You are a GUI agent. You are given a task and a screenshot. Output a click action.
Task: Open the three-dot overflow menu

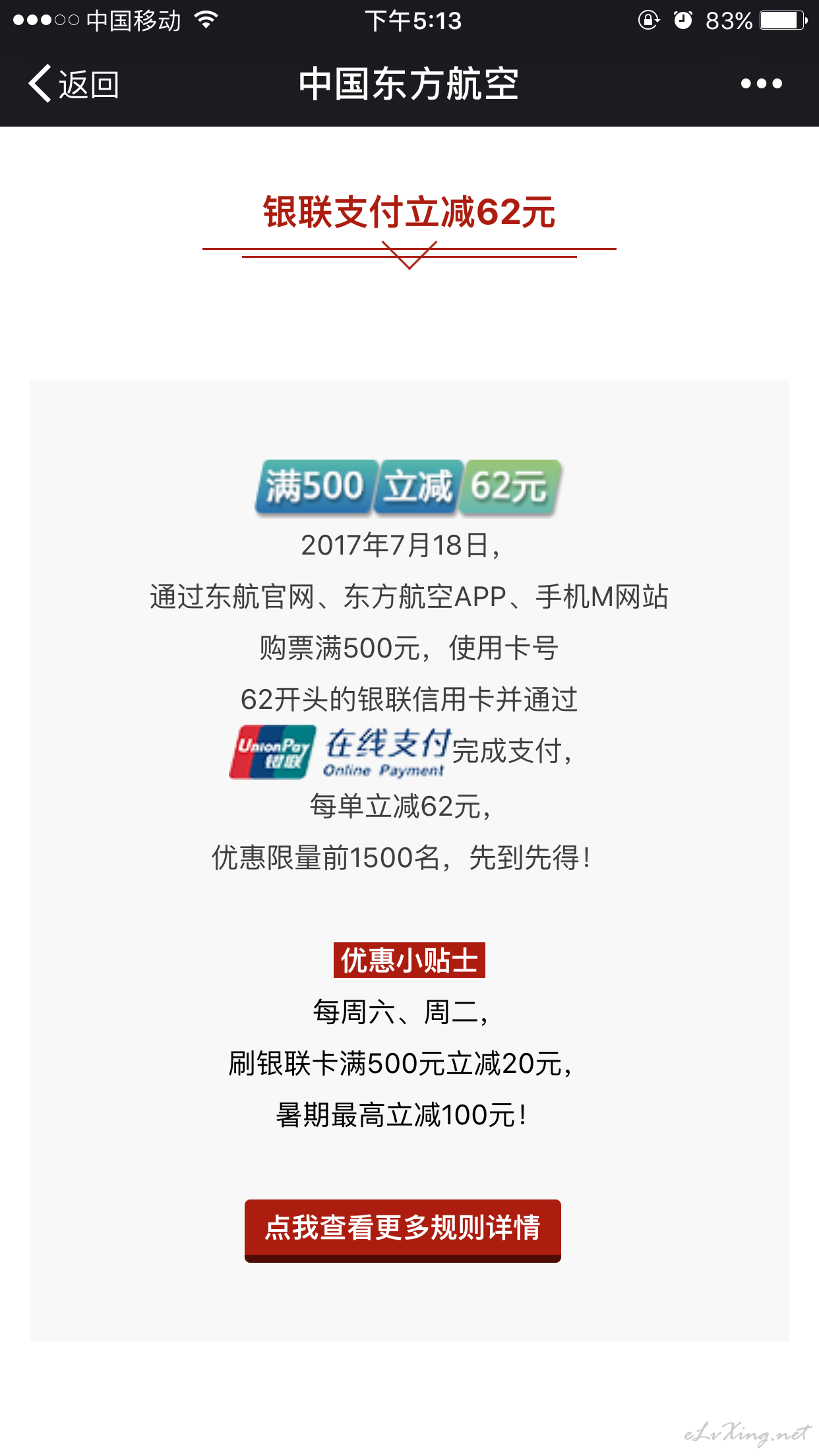(761, 84)
